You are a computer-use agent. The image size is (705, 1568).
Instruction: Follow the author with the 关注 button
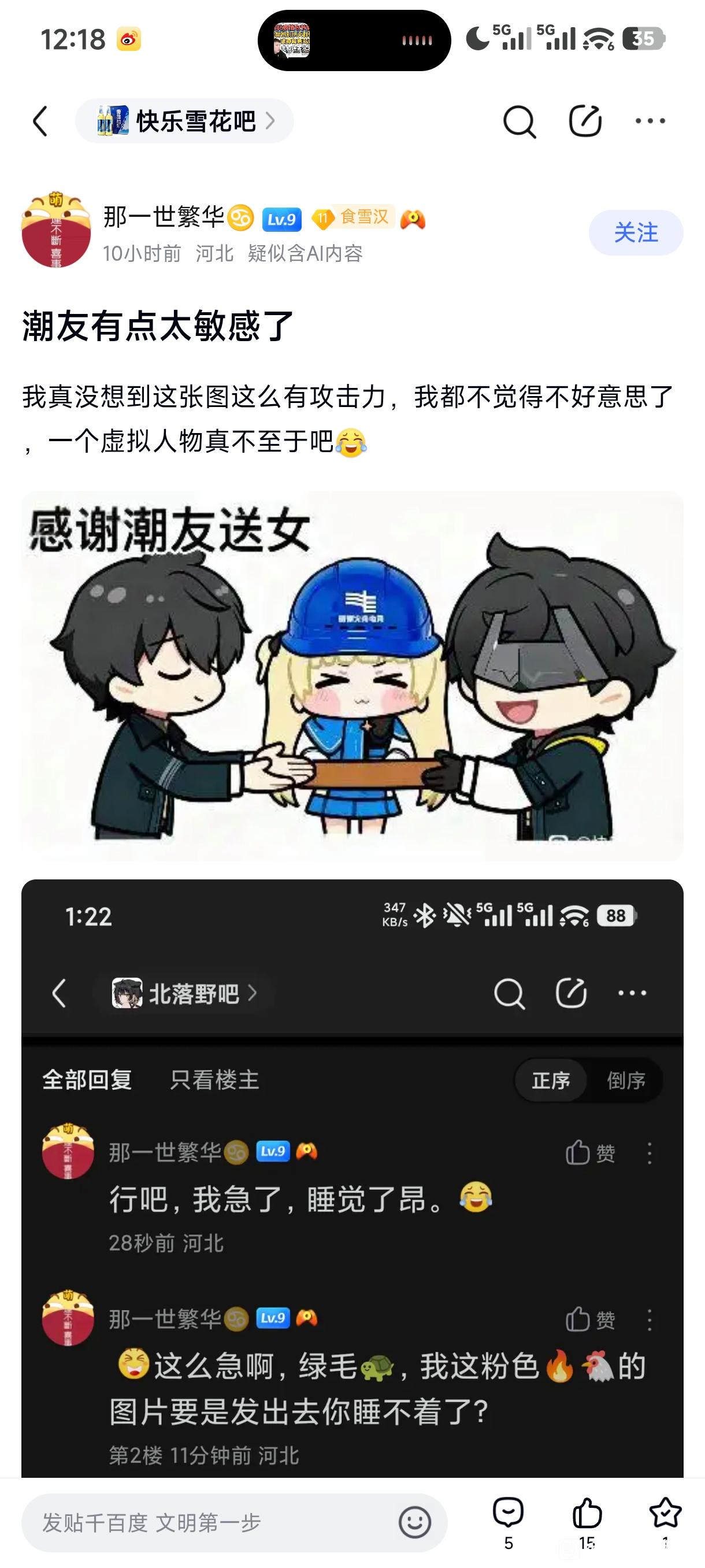pos(636,232)
